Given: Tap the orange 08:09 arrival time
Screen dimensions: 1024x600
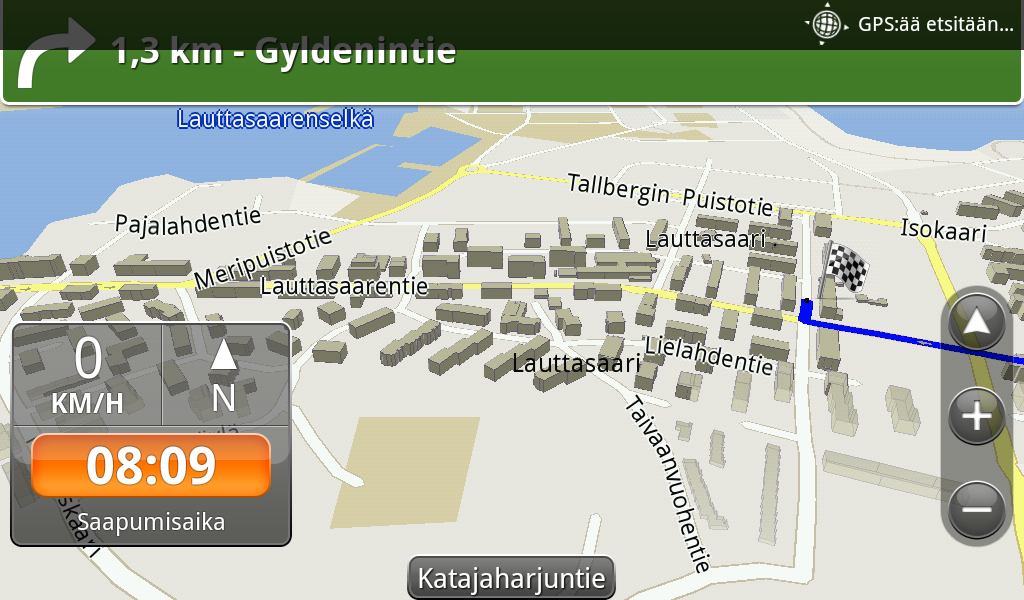Looking at the screenshot, I should click(151, 465).
